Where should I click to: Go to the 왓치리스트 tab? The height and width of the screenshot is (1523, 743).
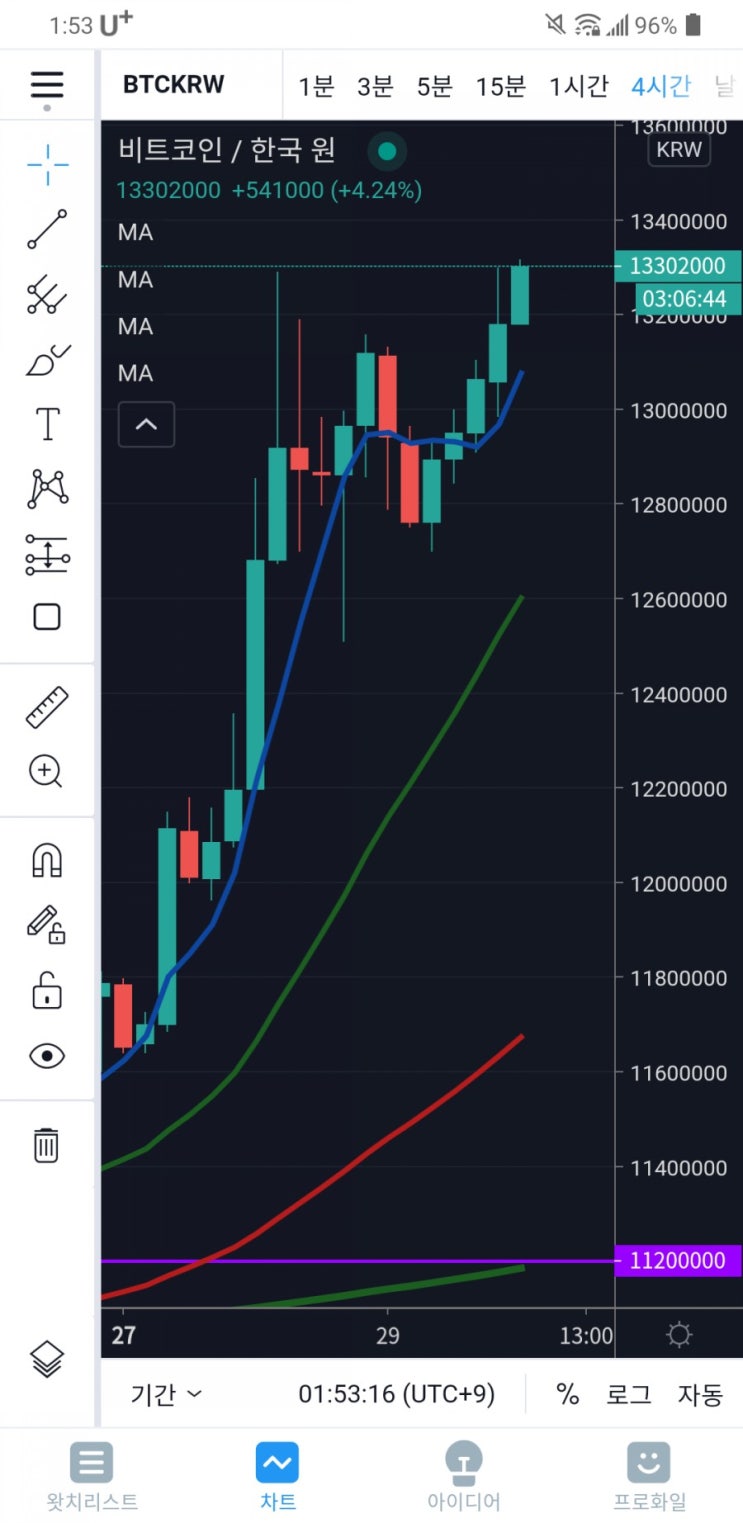(x=92, y=1476)
